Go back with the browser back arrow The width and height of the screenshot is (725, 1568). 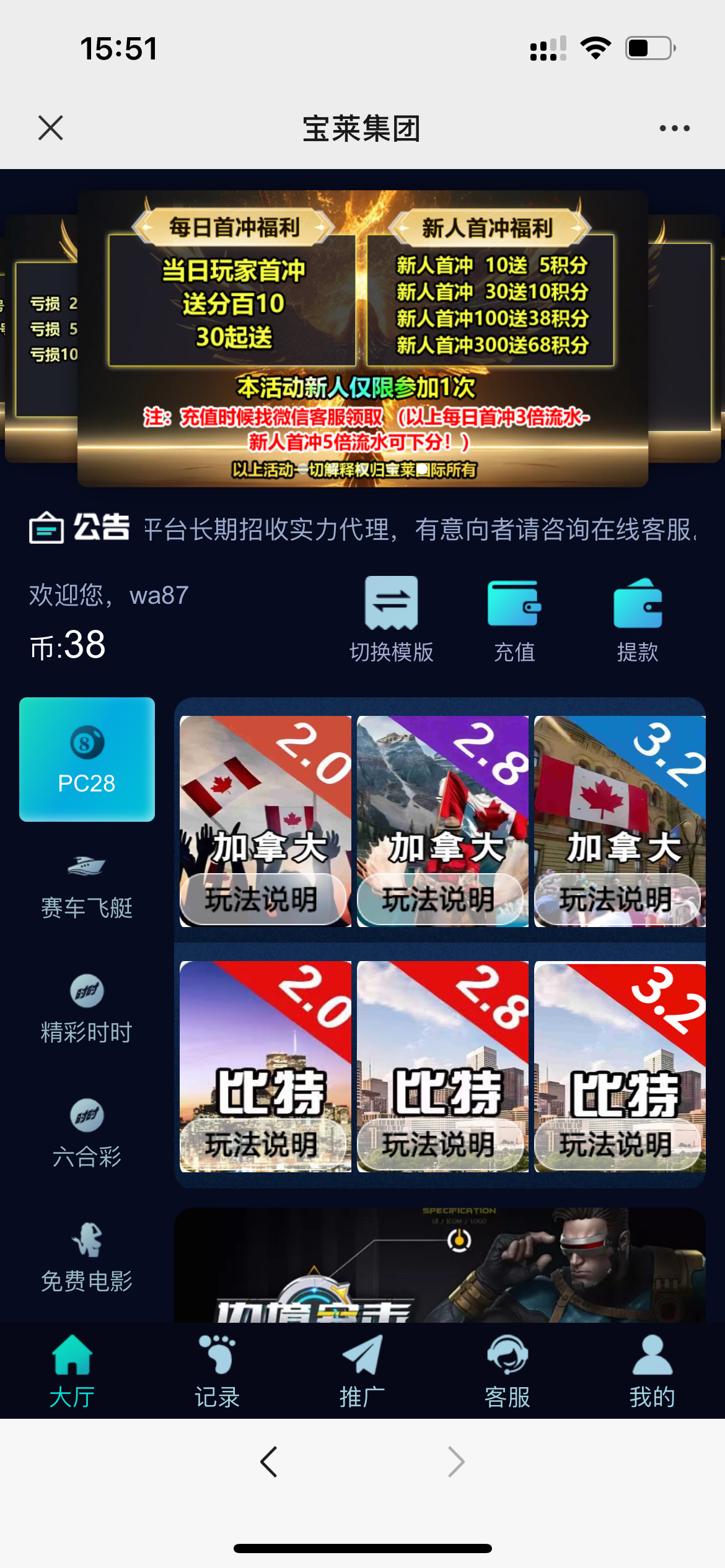269,1462
